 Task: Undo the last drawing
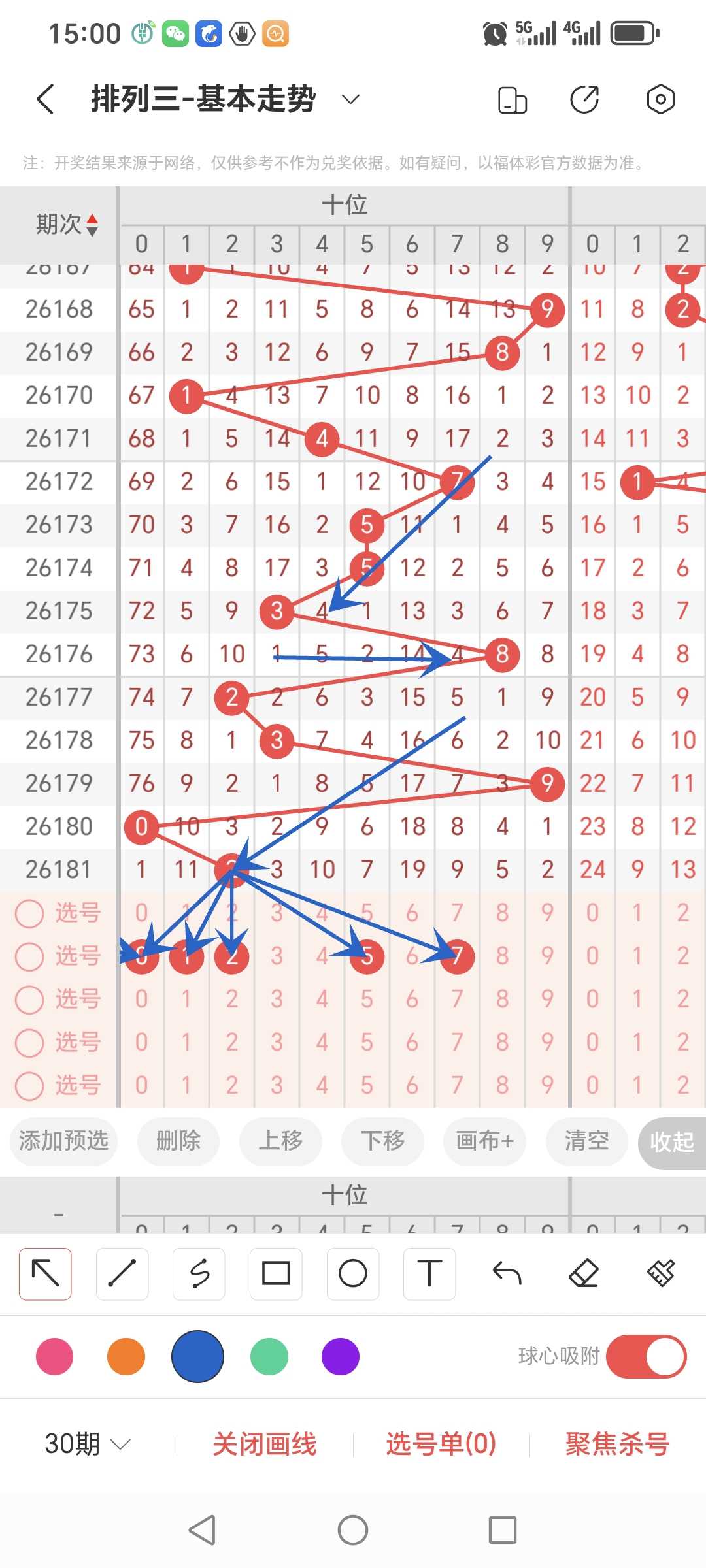[507, 1273]
